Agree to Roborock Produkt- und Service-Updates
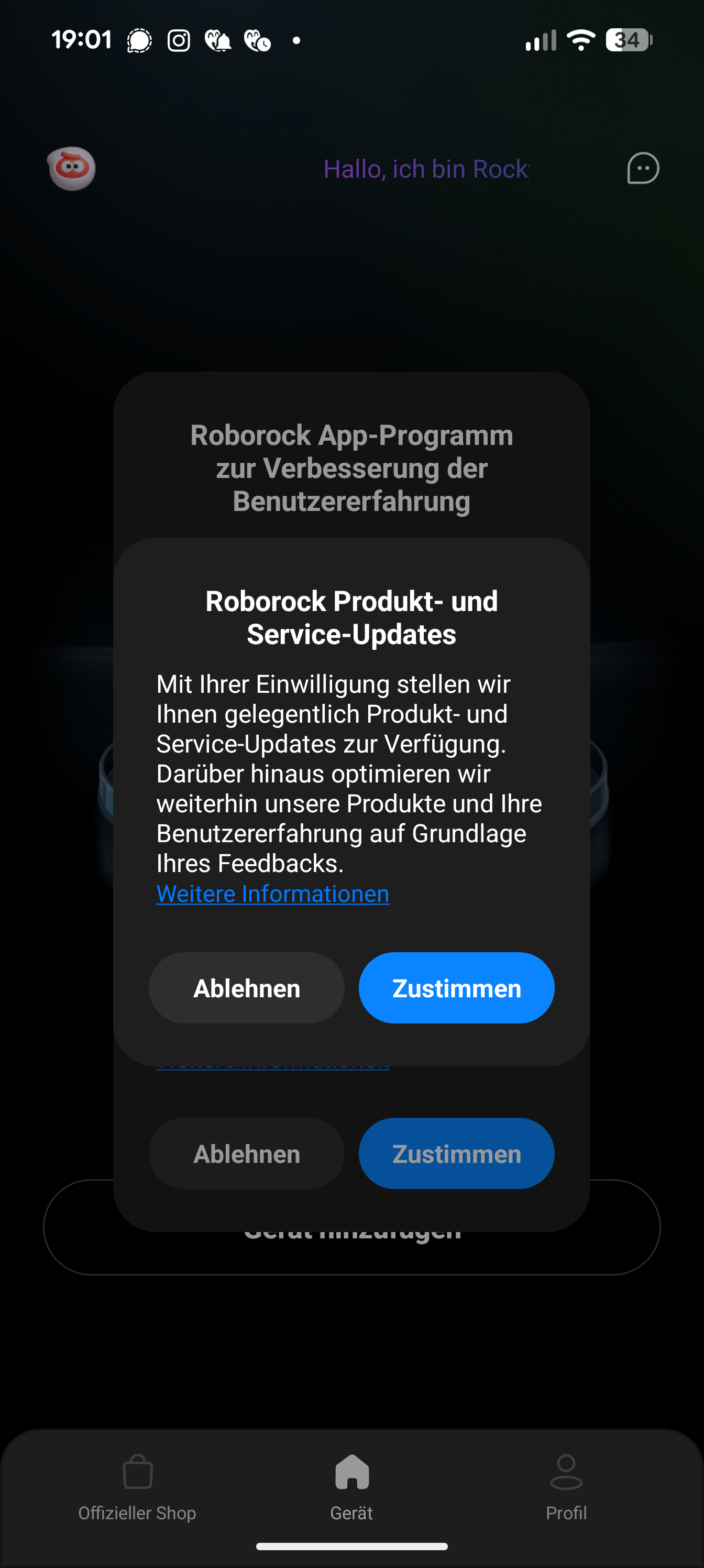Image resolution: width=704 pixels, height=1568 pixels. (456, 987)
